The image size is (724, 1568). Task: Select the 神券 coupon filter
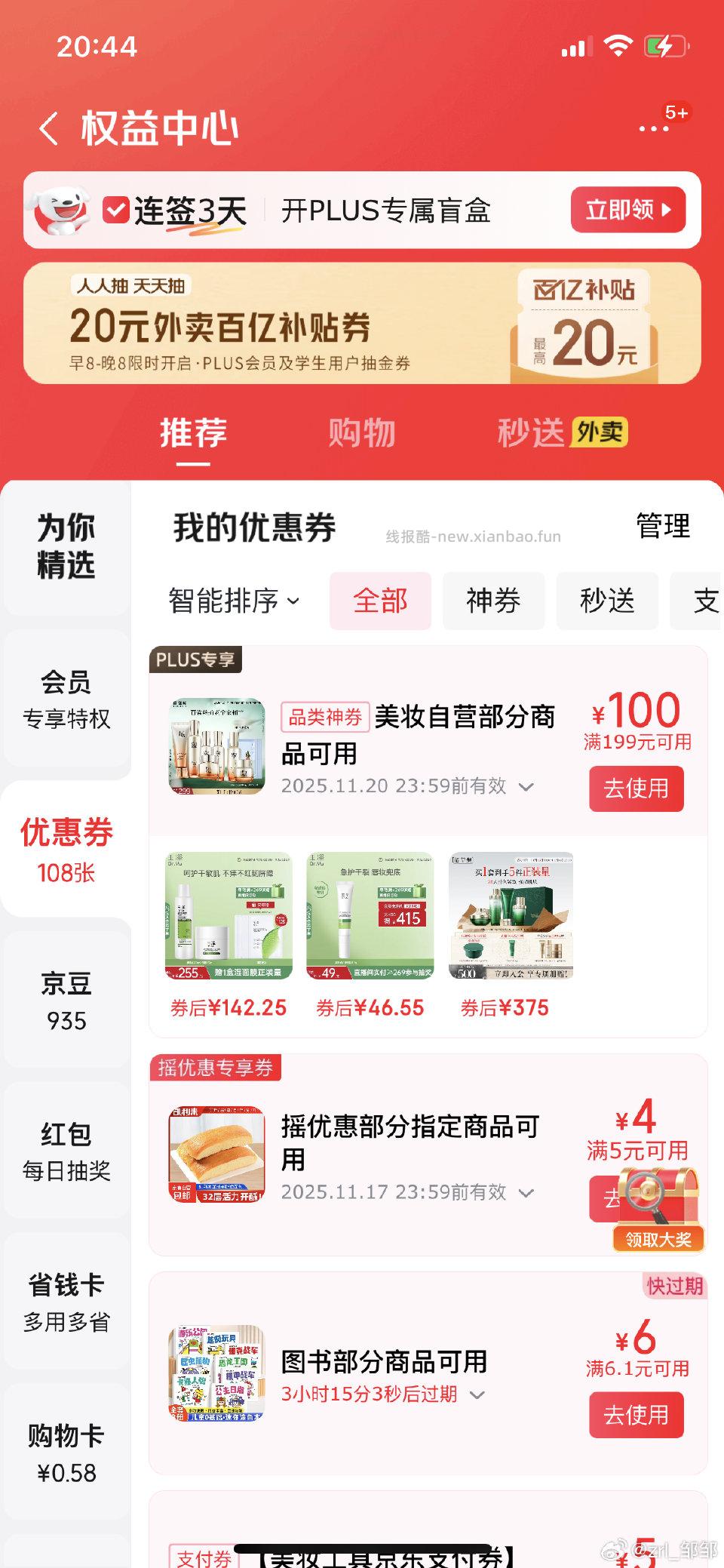494,601
